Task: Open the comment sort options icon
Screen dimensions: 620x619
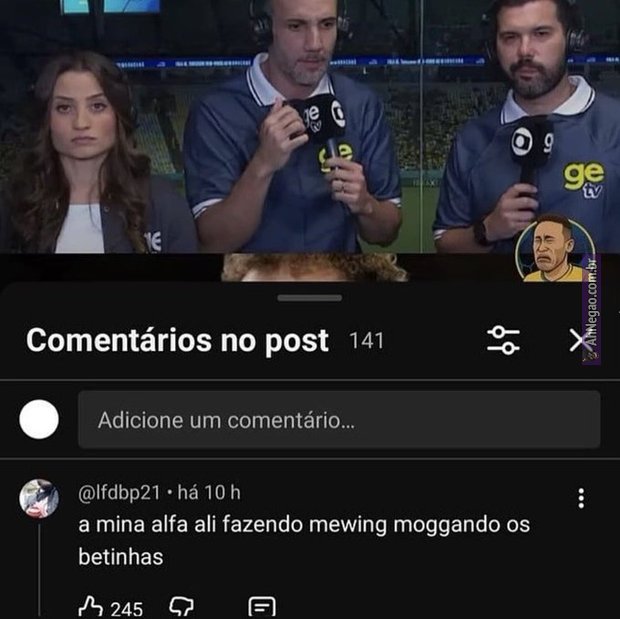Action: (503, 341)
